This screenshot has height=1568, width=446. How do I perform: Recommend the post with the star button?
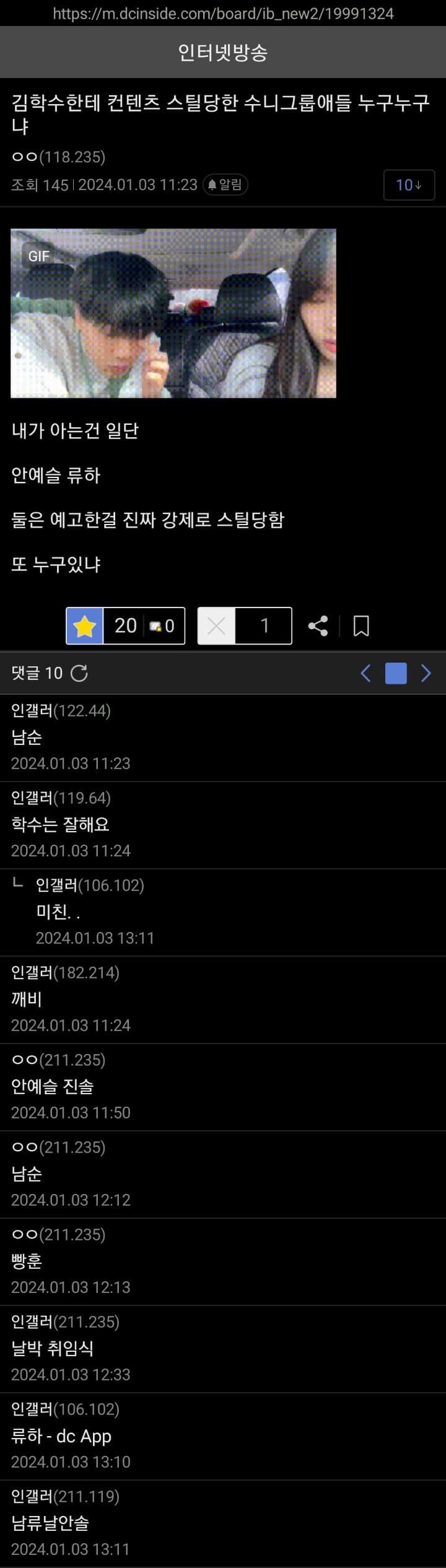[x=85, y=626]
